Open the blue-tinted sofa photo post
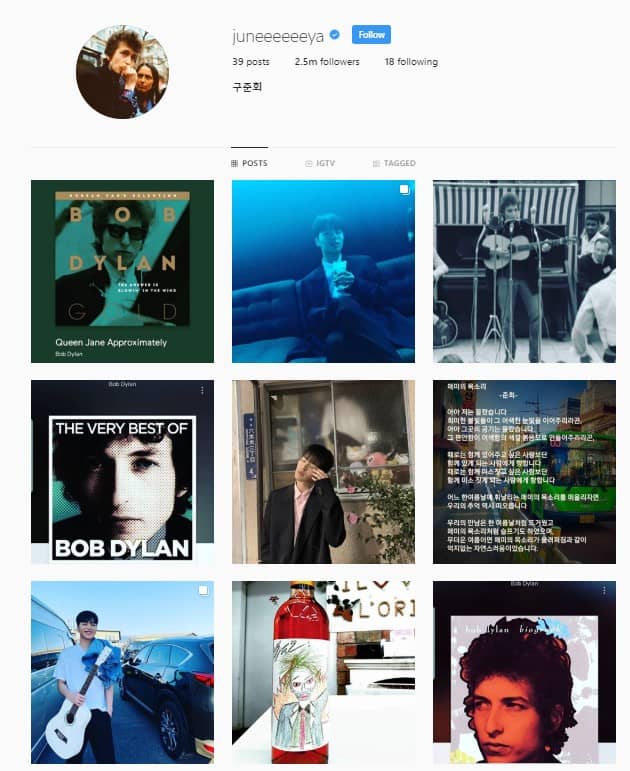The height and width of the screenshot is (771, 630). coord(323,271)
